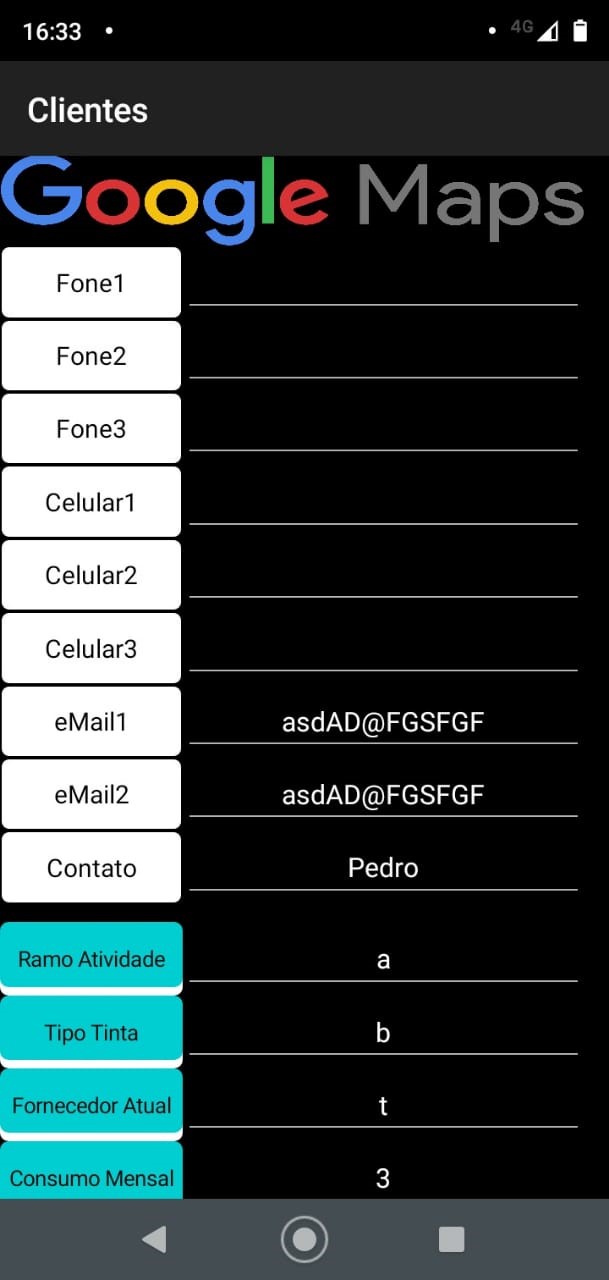The width and height of the screenshot is (609, 1280).
Task: Select the Tipo Tinta button
Action: click(x=91, y=1032)
